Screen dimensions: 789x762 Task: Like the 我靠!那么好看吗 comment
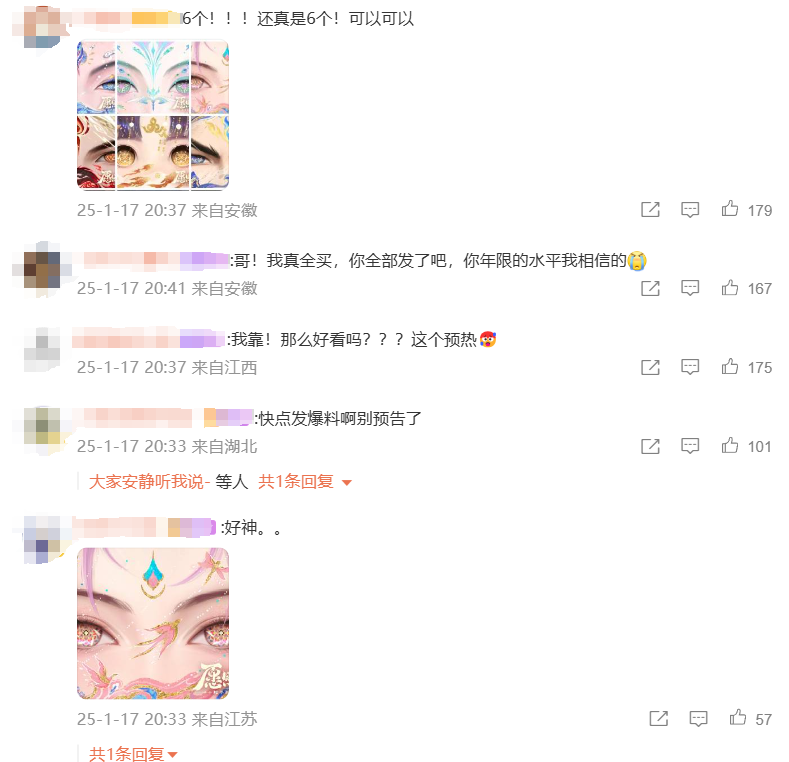pos(730,367)
